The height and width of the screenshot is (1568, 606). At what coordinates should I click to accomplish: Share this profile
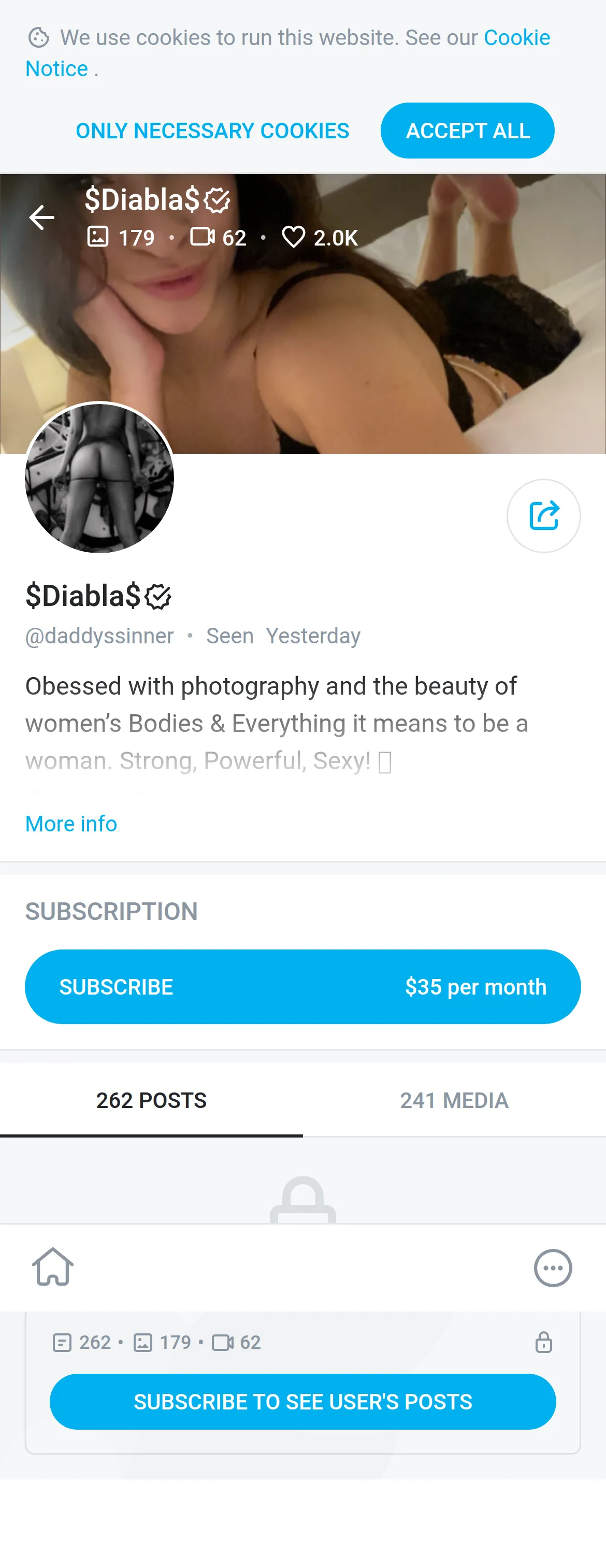(x=543, y=515)
